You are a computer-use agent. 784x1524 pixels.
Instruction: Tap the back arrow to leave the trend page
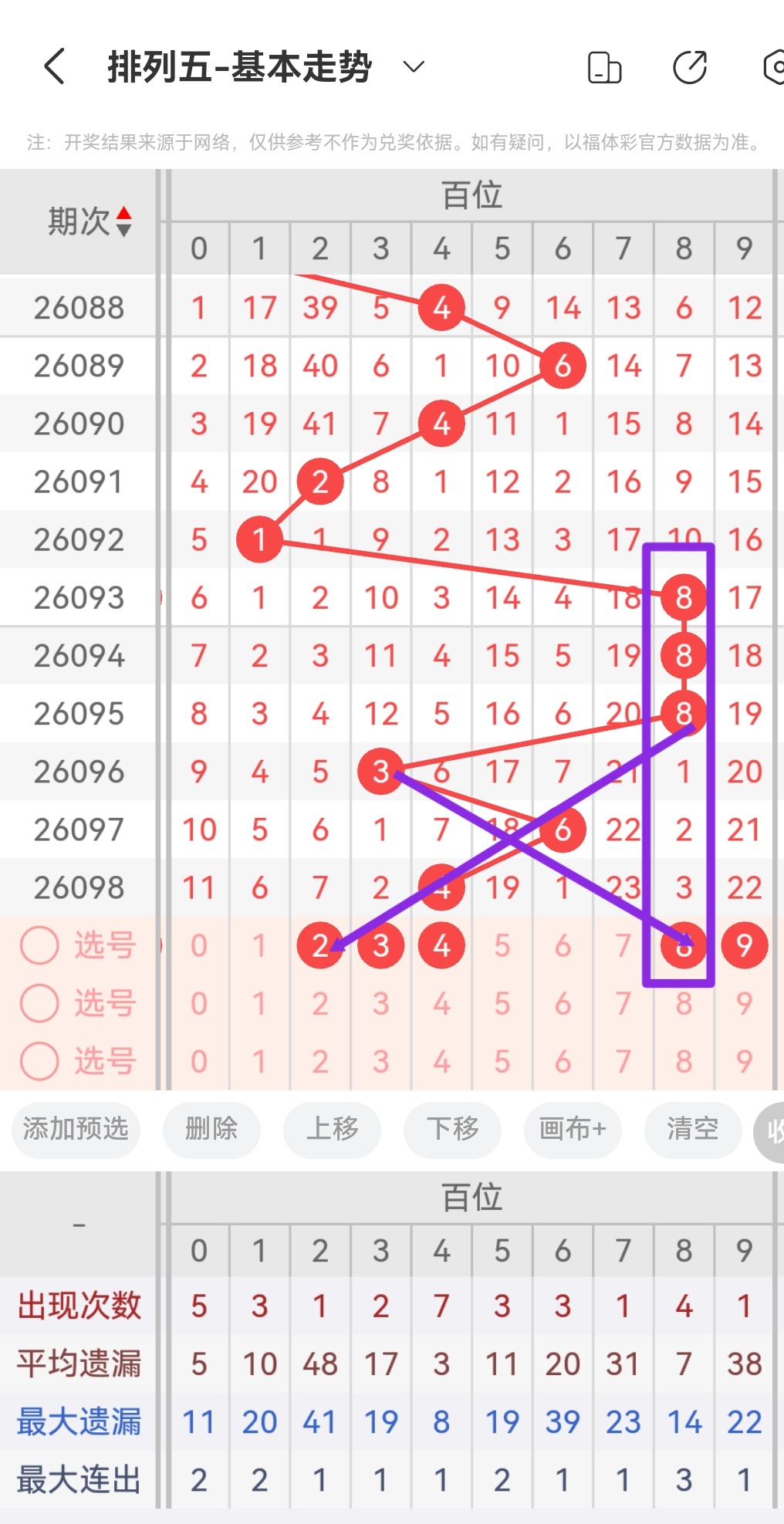pos(52,66)
